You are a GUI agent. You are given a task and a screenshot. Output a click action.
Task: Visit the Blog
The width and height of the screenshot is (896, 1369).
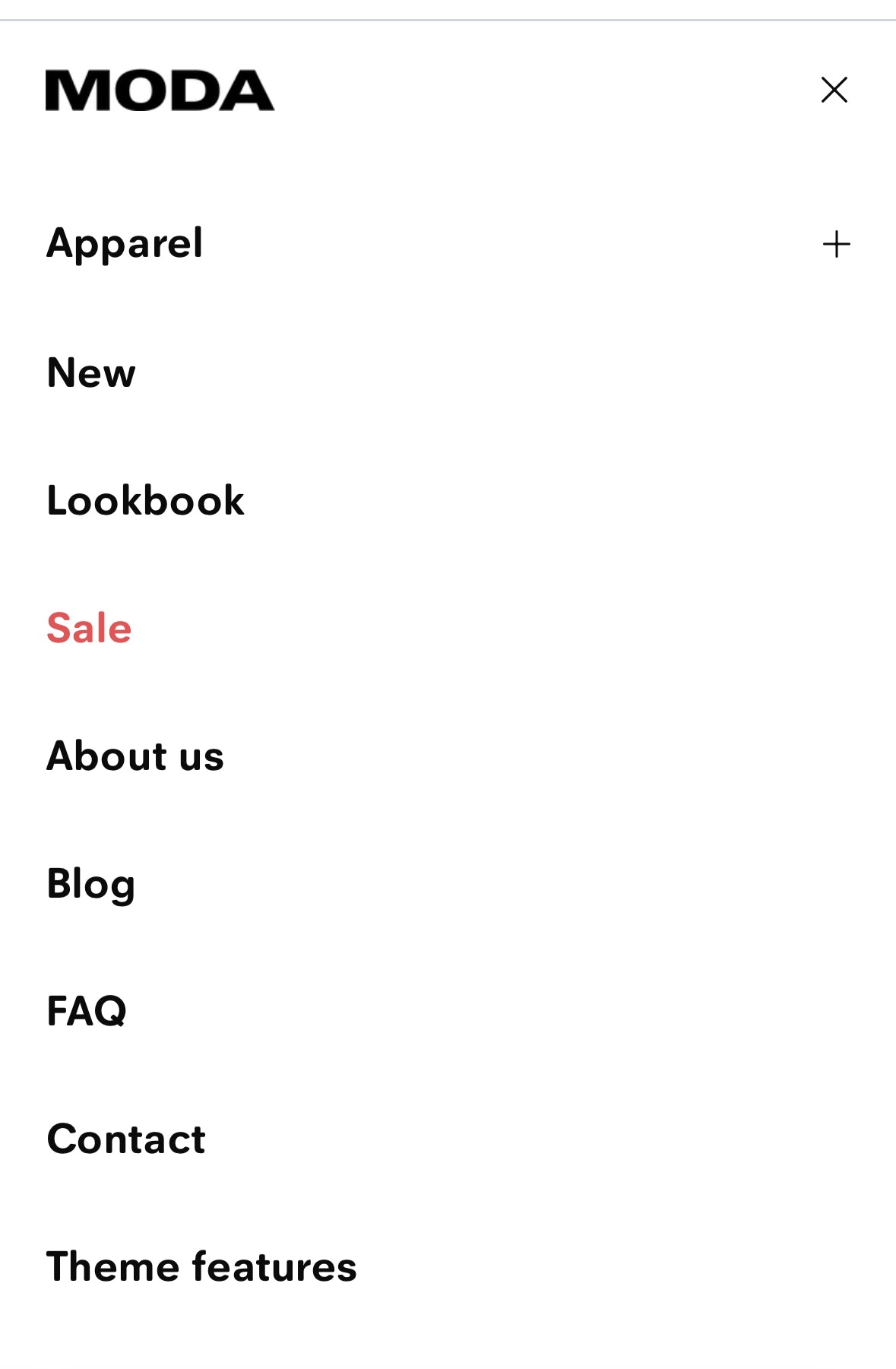pos(91,884)
